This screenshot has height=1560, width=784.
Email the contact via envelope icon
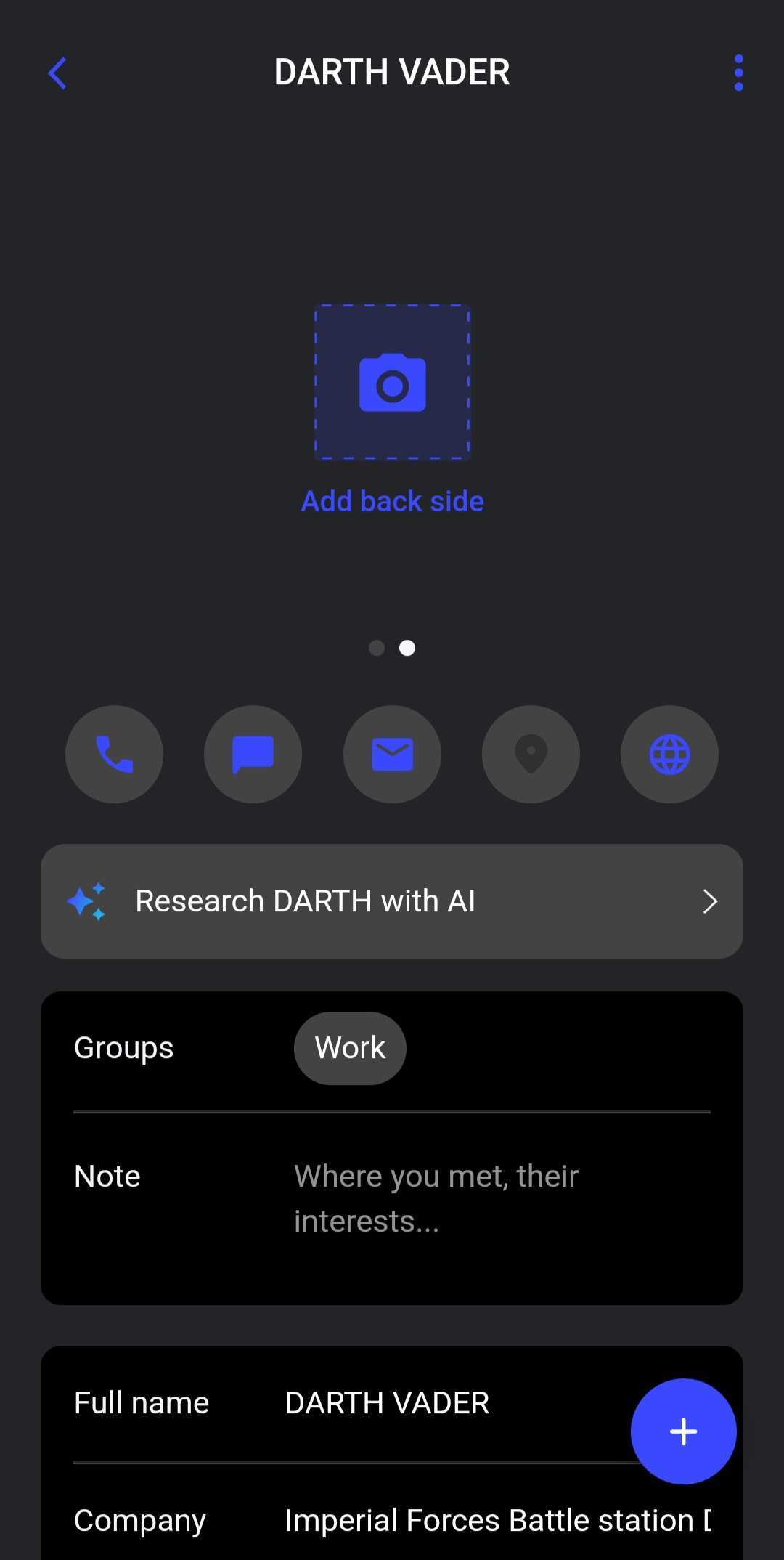[x=392, y=755]
